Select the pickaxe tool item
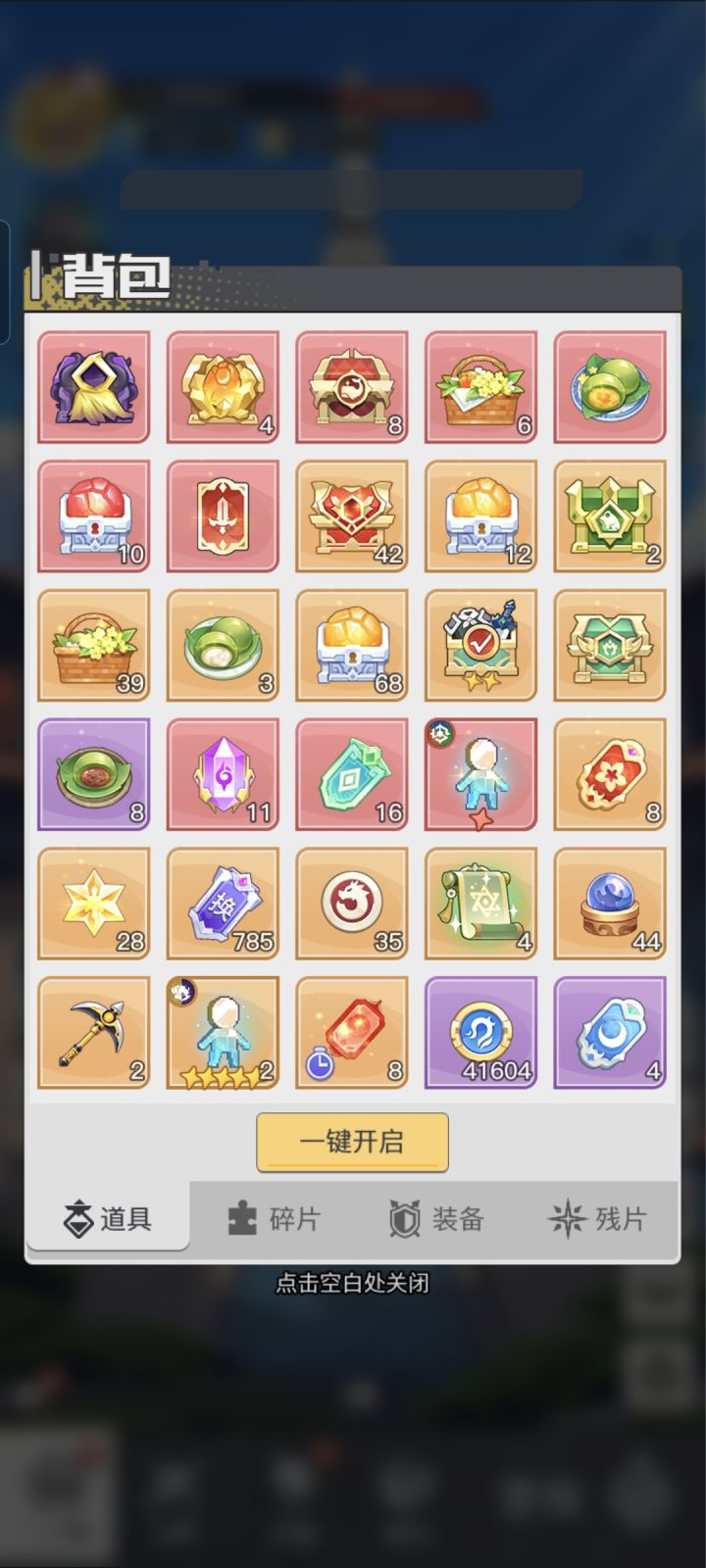Viewport: 706px width, 1568px height. (93, 1033)
